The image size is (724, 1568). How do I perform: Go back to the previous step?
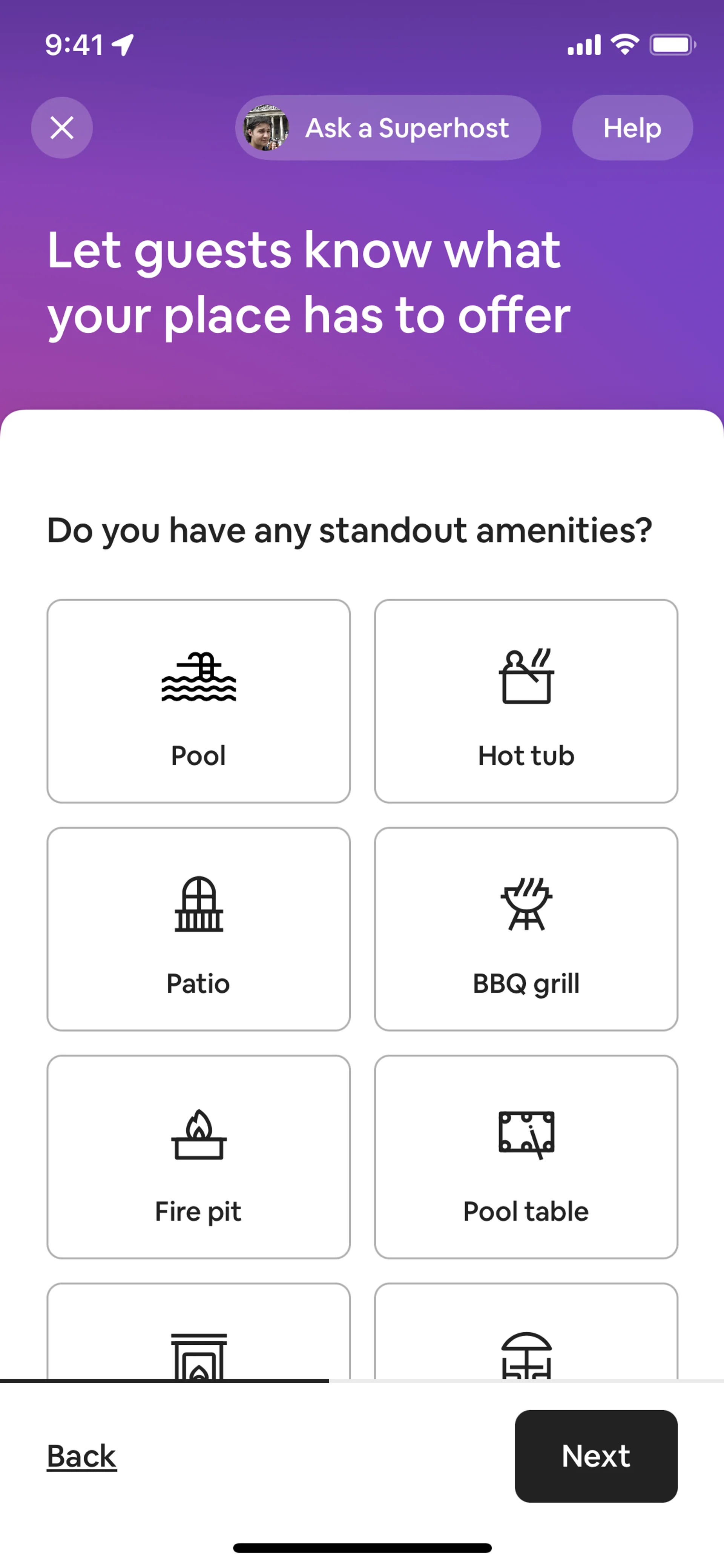pos(81,1456)
